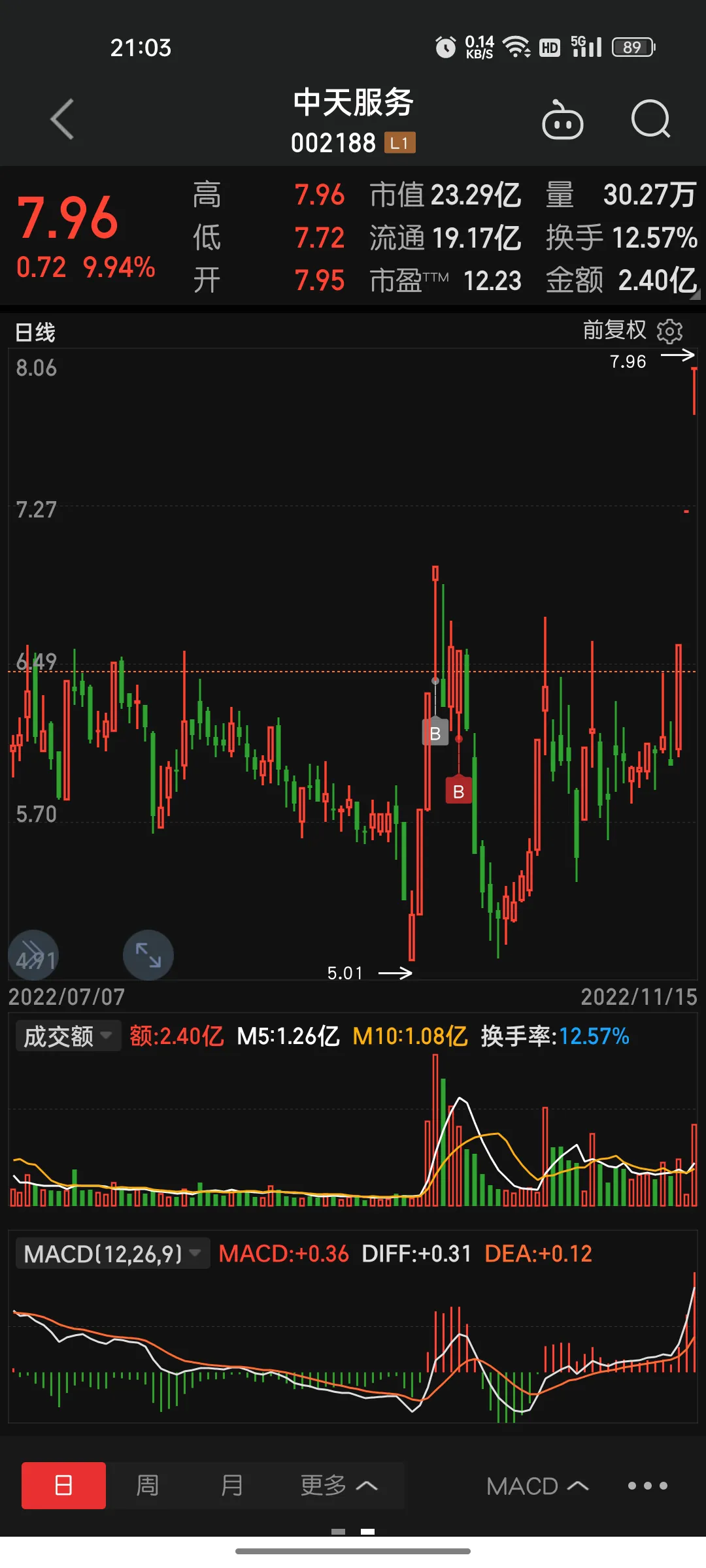Go back using the top-left arrow
This screenshot has height=1568, width=706.
[63, 120]
